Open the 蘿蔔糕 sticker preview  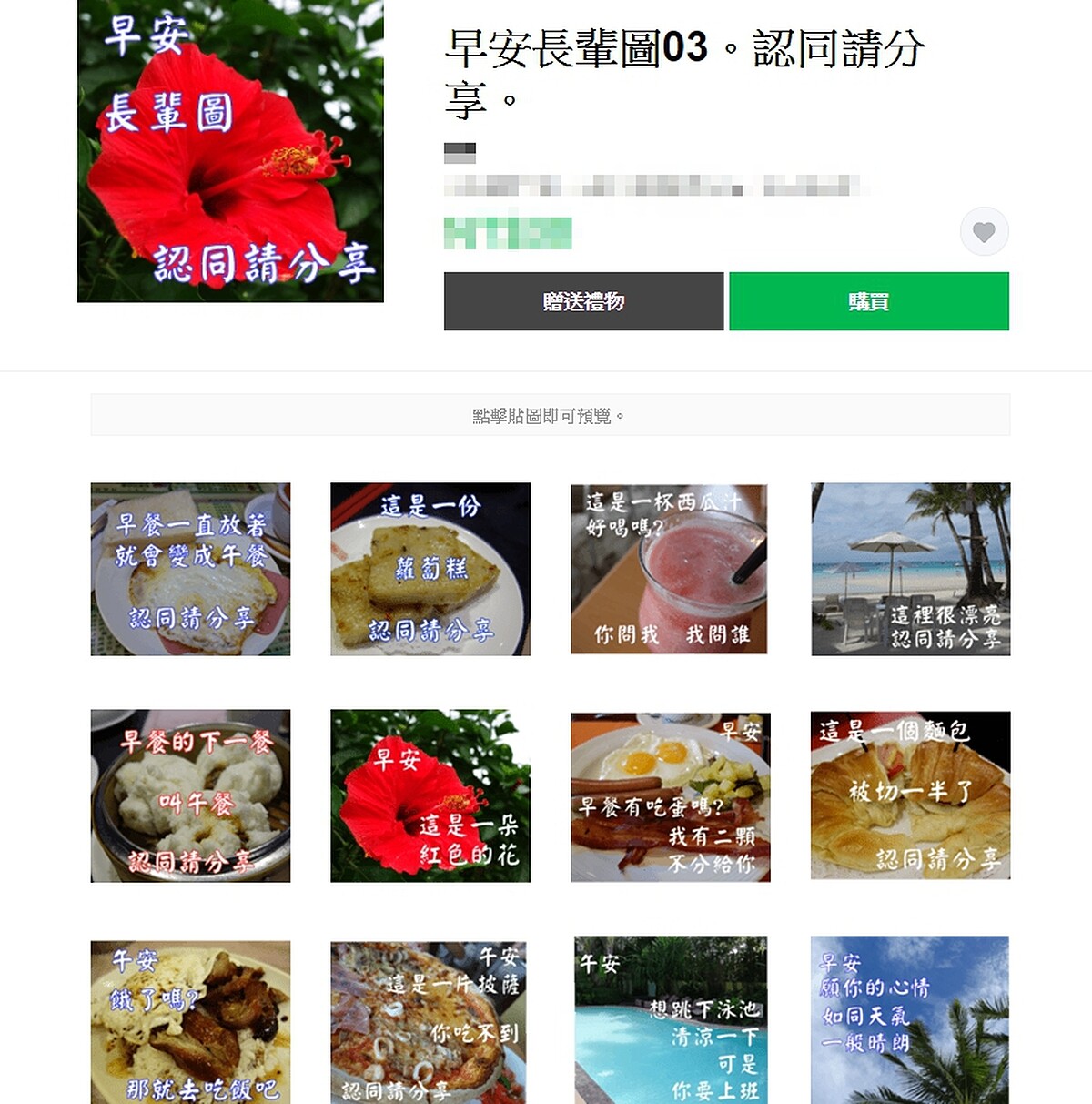[x=430, y=569]
